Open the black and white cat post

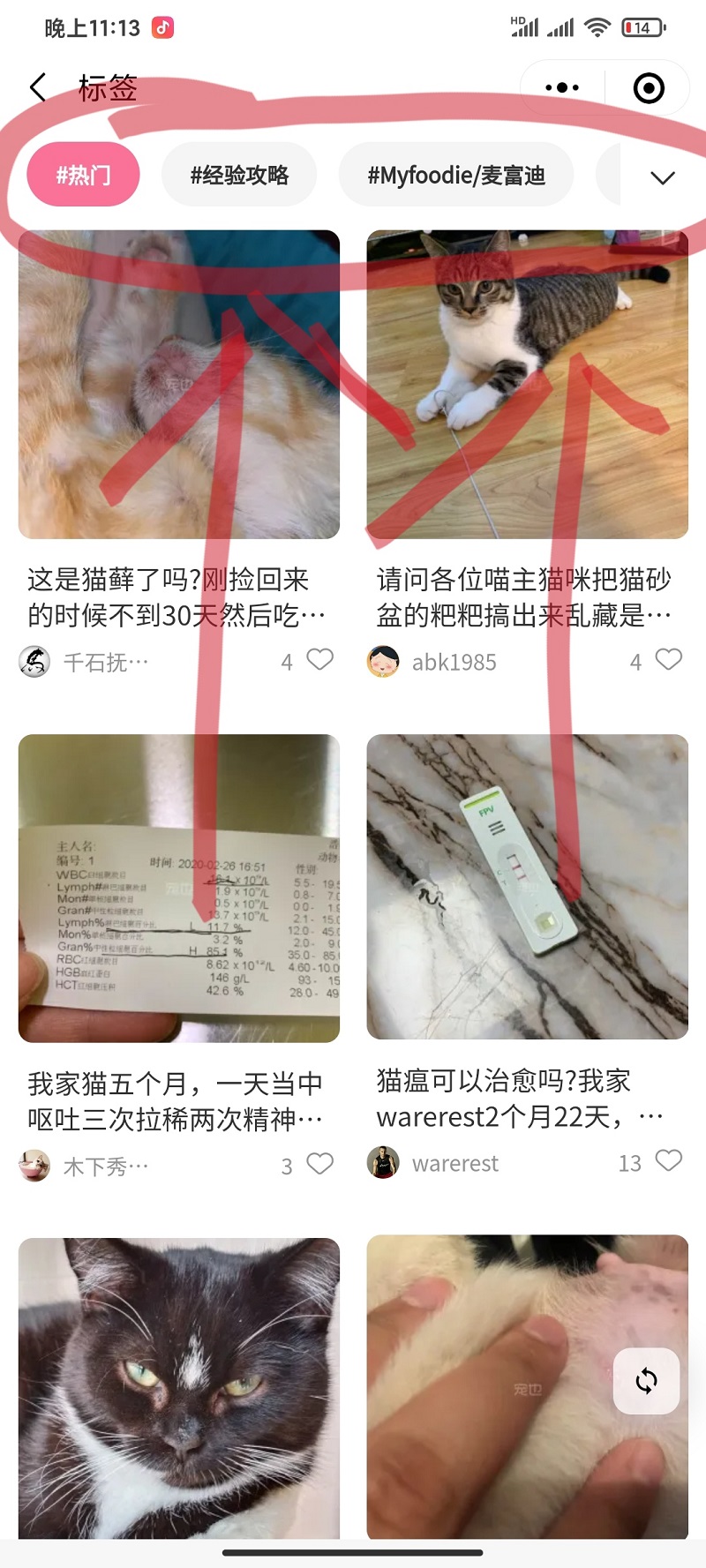[179, 1388]
